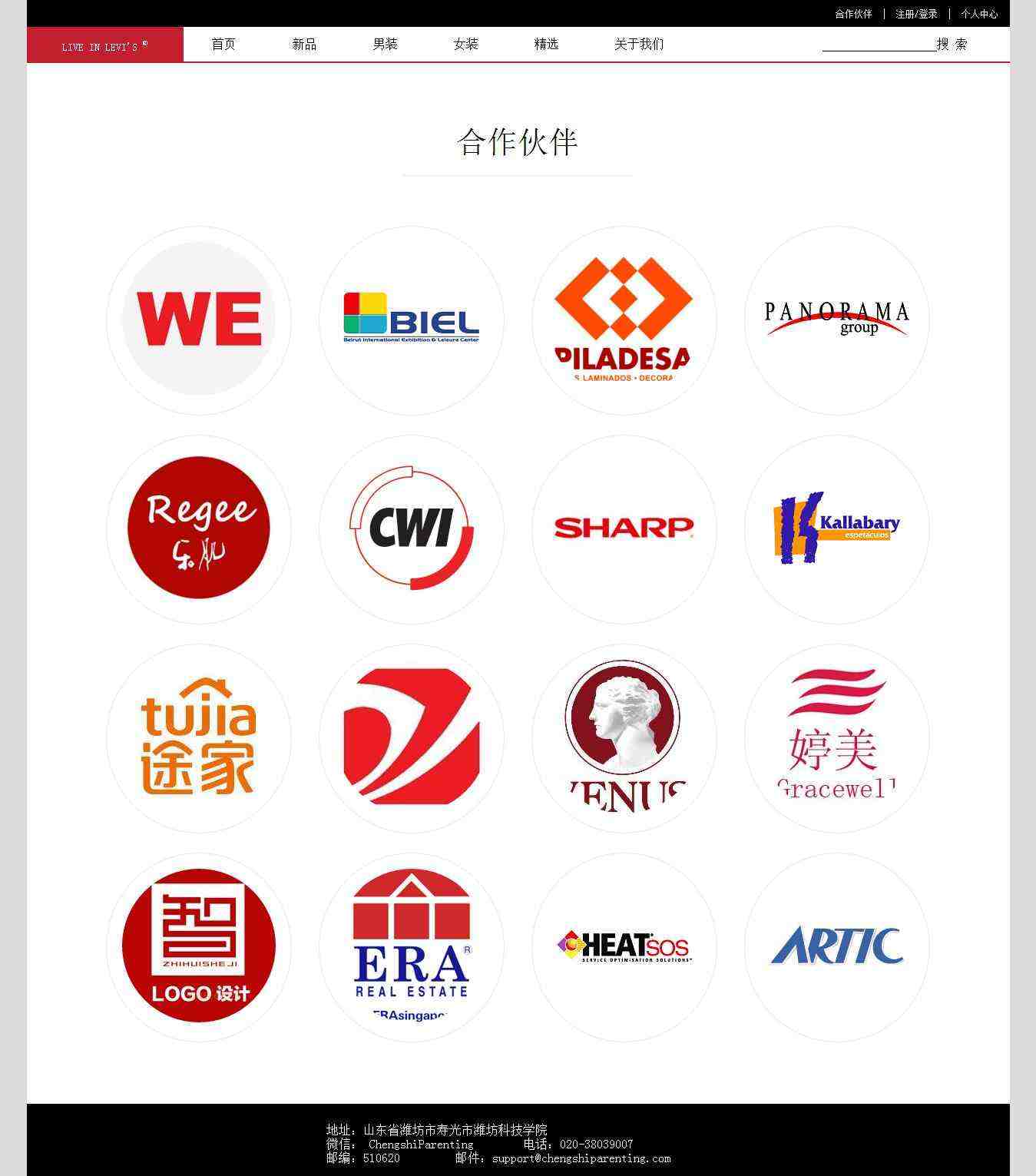Open the BIEL partner tile

412,320
